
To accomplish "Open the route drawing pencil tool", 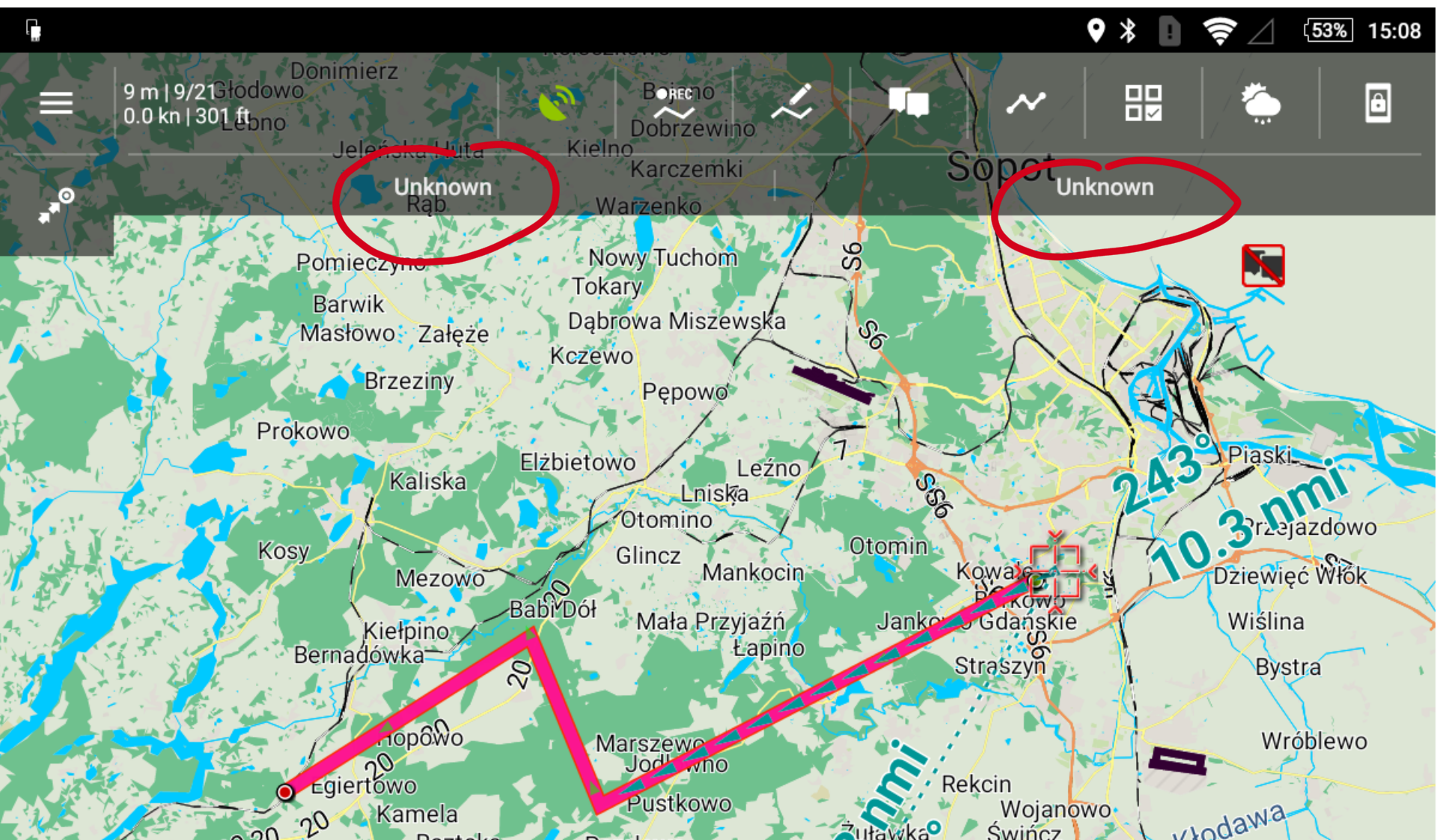I will click(792, 102).
